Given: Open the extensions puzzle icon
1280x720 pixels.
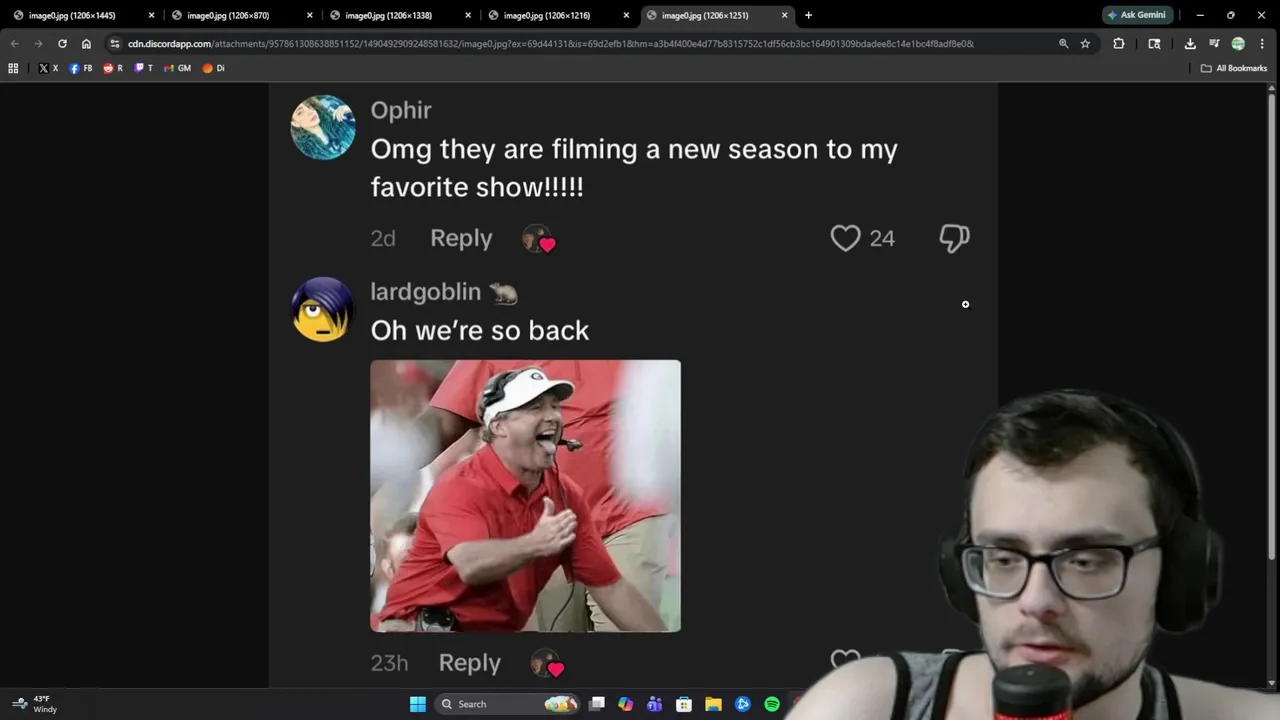Looking at the screenshot, I should [x=1119, y=44].
